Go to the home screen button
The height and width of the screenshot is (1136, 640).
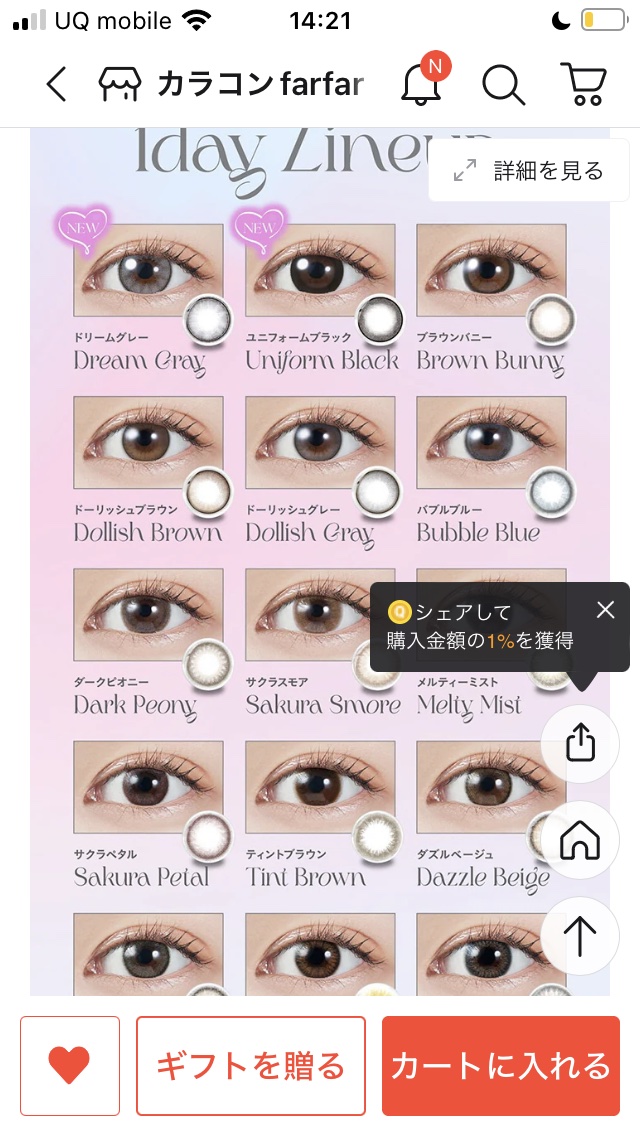tap(580, 841)
